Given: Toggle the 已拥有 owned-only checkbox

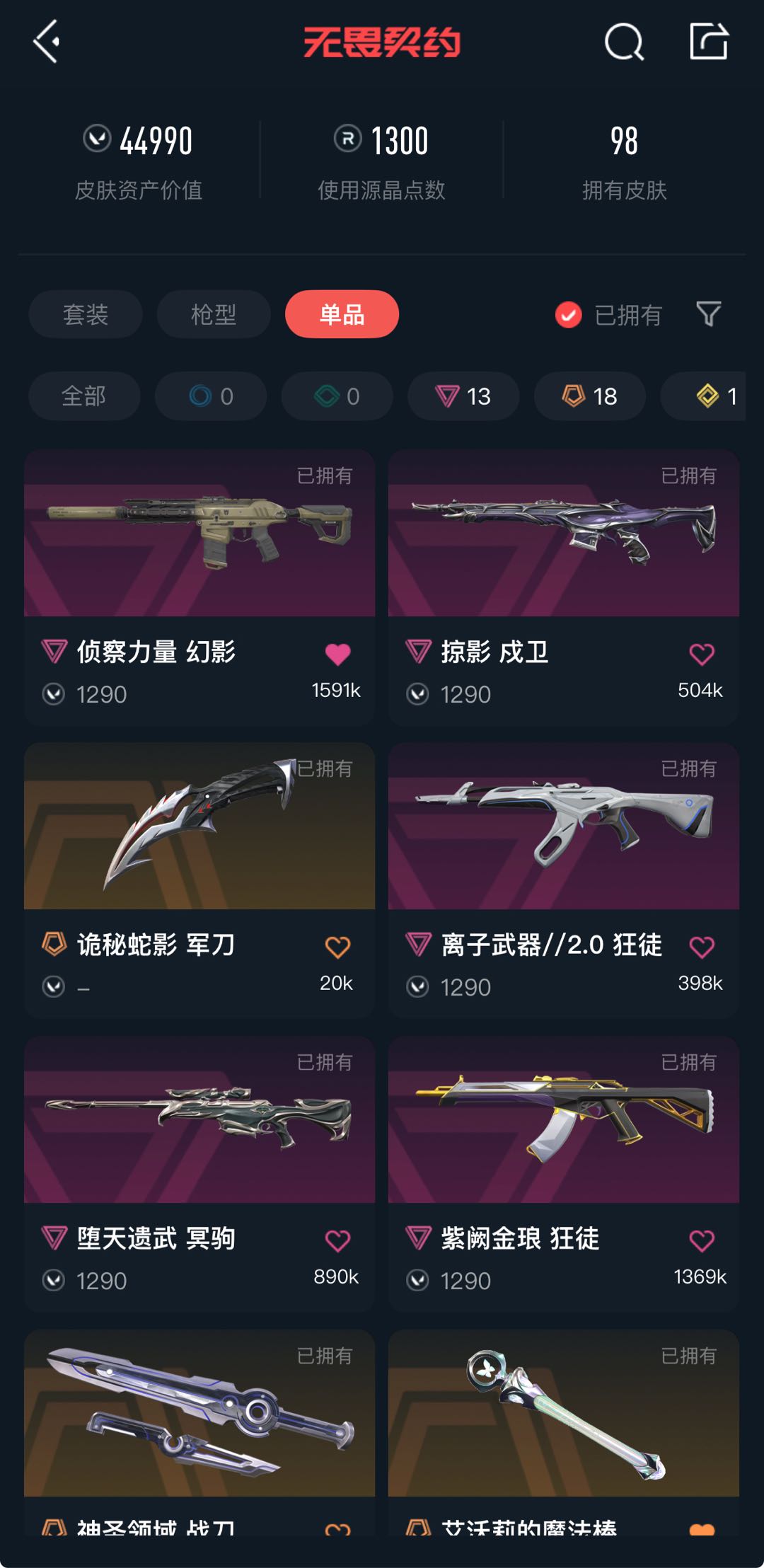Looking at the screenshot, I should click(x=569, y=315).
